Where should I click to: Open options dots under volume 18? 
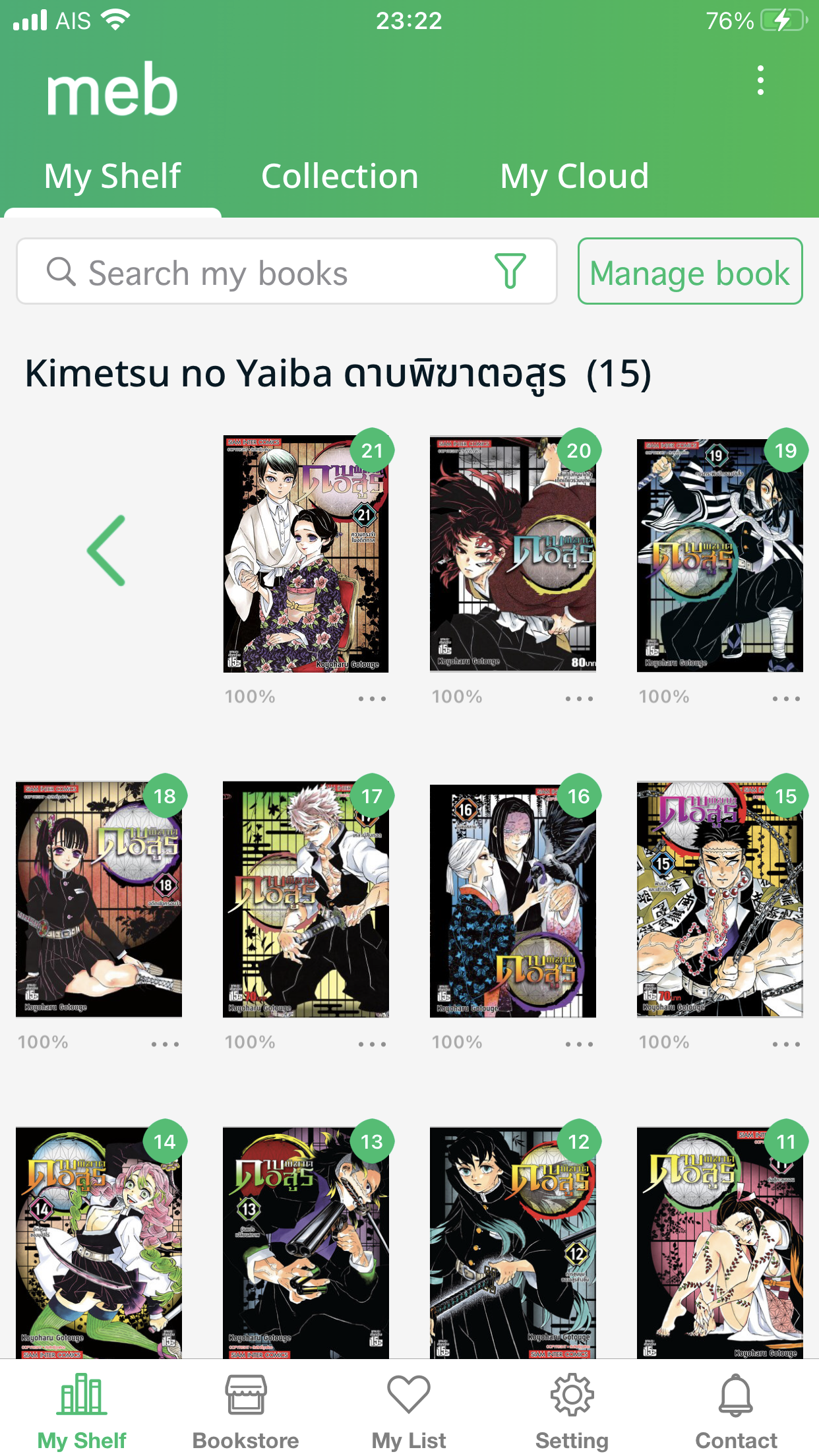(x=165, y=1044)
